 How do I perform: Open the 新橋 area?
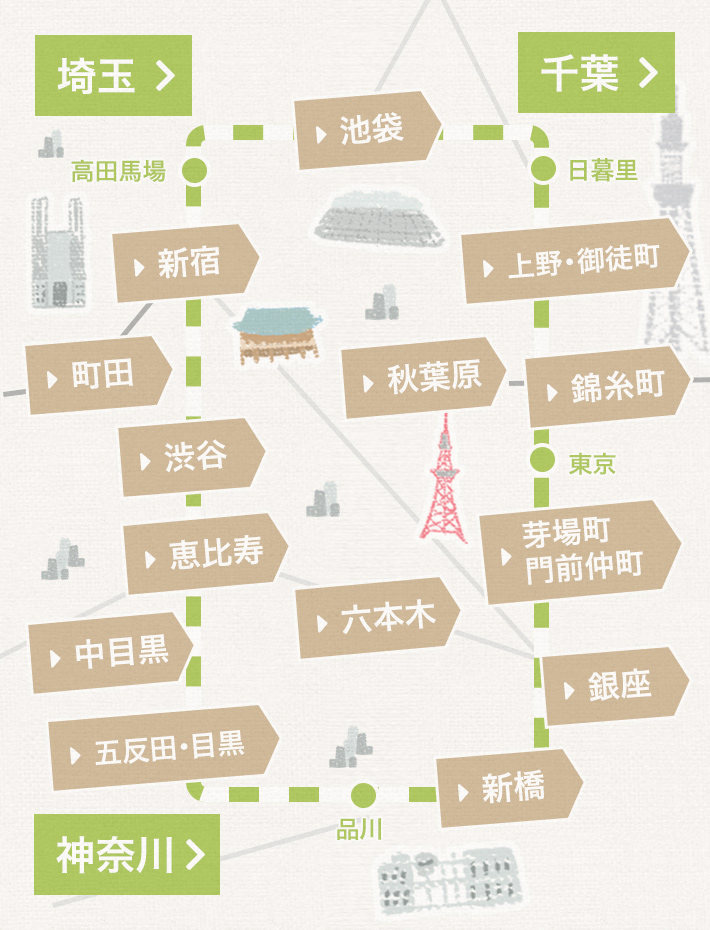[510, 789]
